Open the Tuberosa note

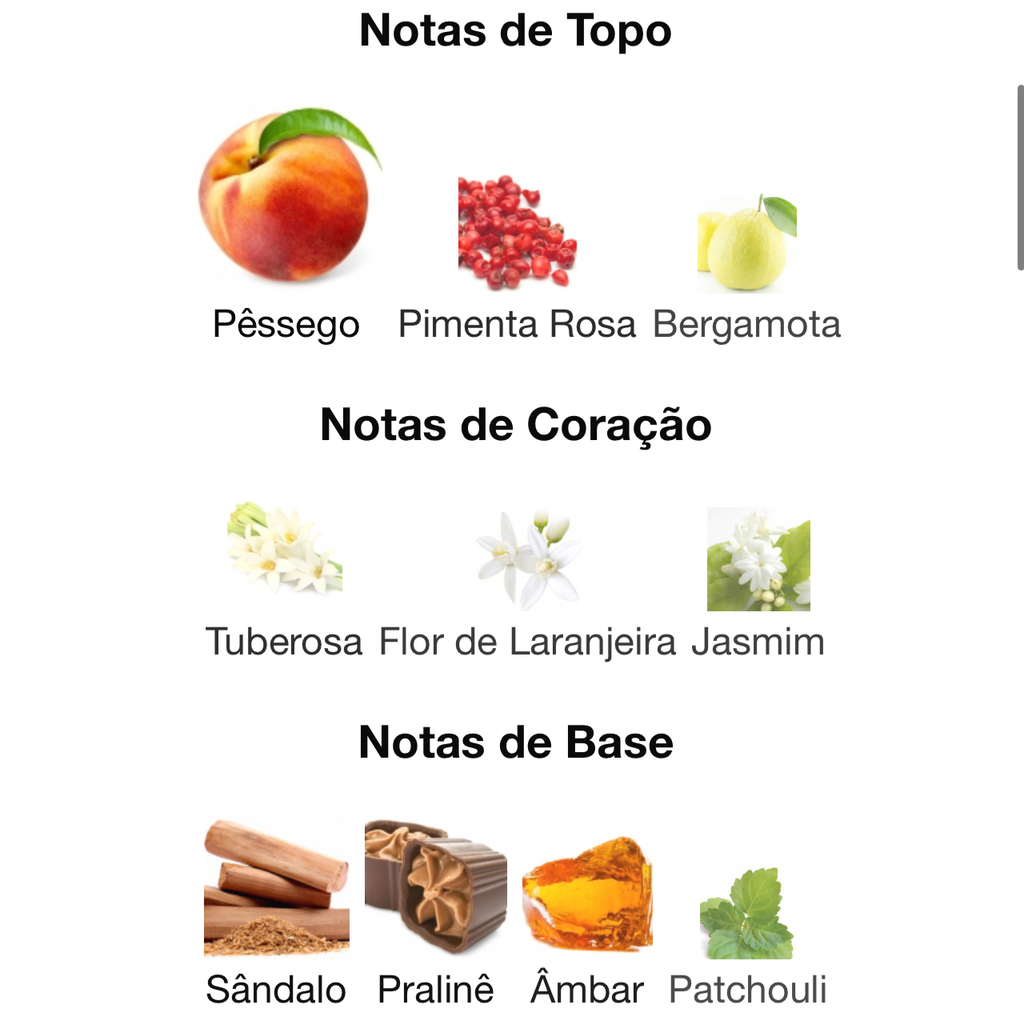tap(285, 552)
